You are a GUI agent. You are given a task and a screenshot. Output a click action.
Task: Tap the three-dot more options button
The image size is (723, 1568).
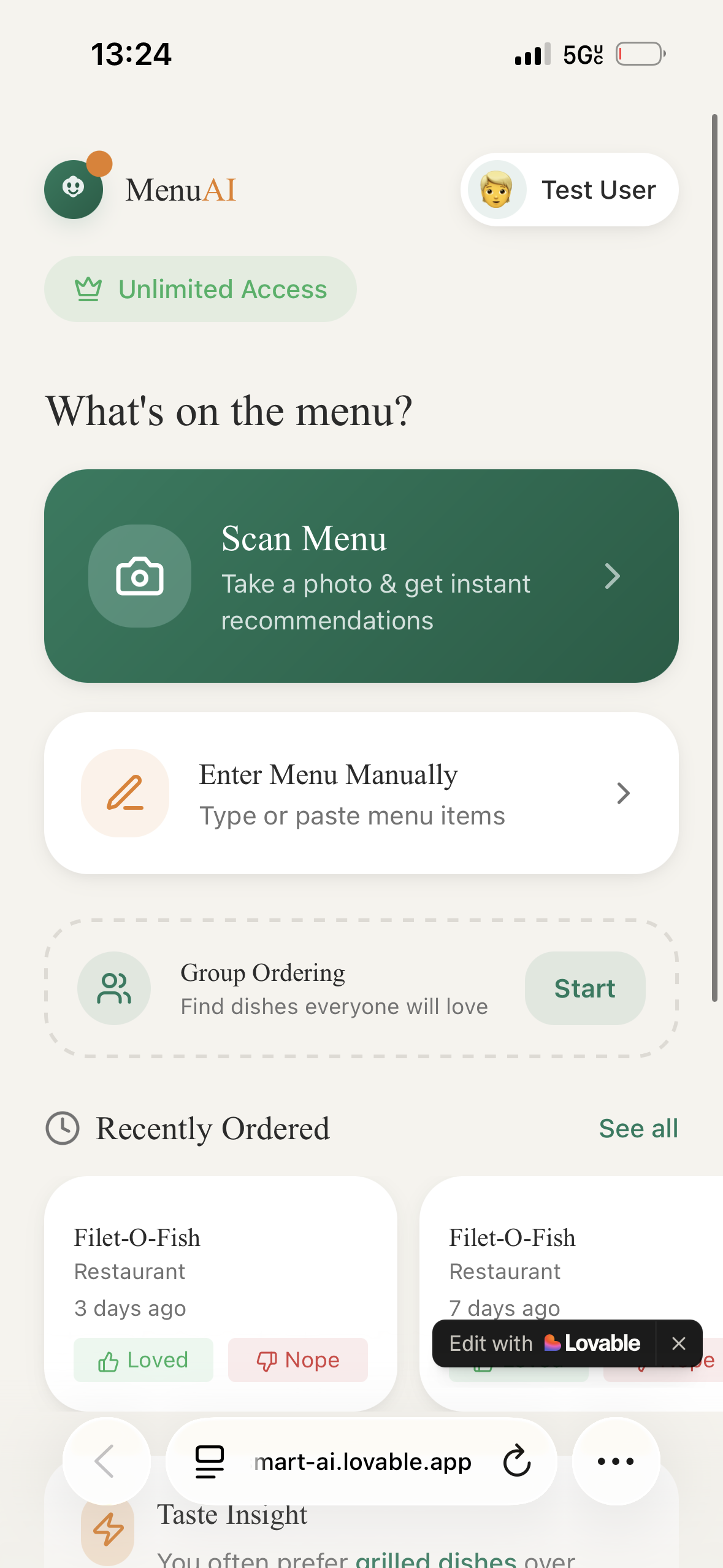tap(616, 1461)
